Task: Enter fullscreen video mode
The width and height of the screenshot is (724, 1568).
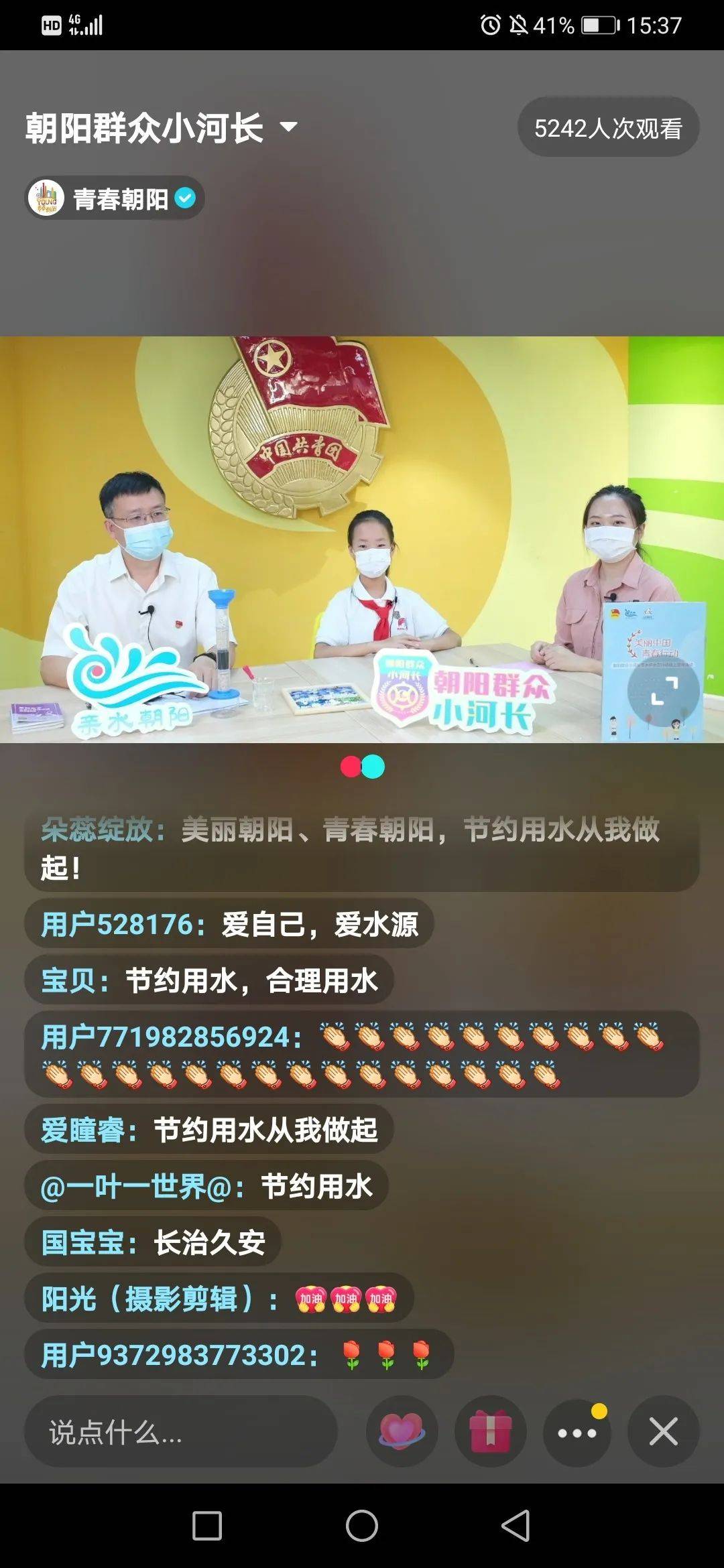Action: coord(664,691)
